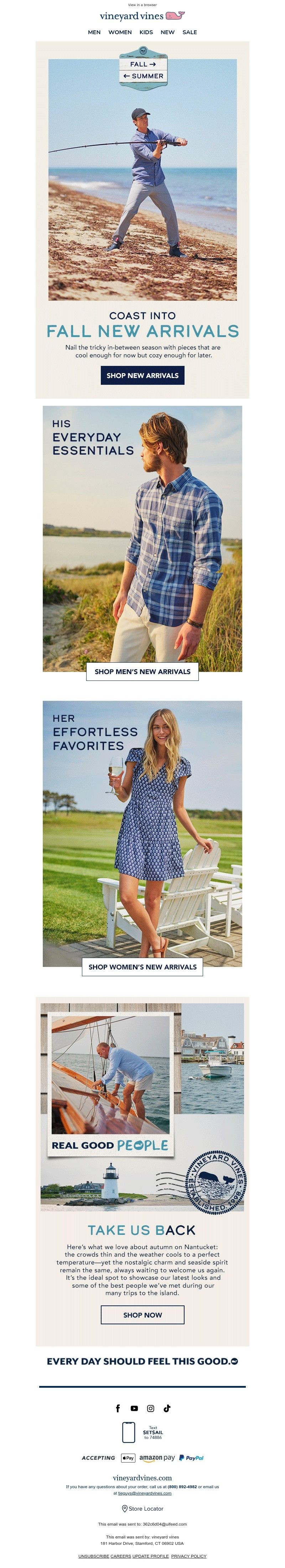Open the View in a browser link
Image resolution: width=285 pixels, height=1568 pixels.
coord(142,5)
